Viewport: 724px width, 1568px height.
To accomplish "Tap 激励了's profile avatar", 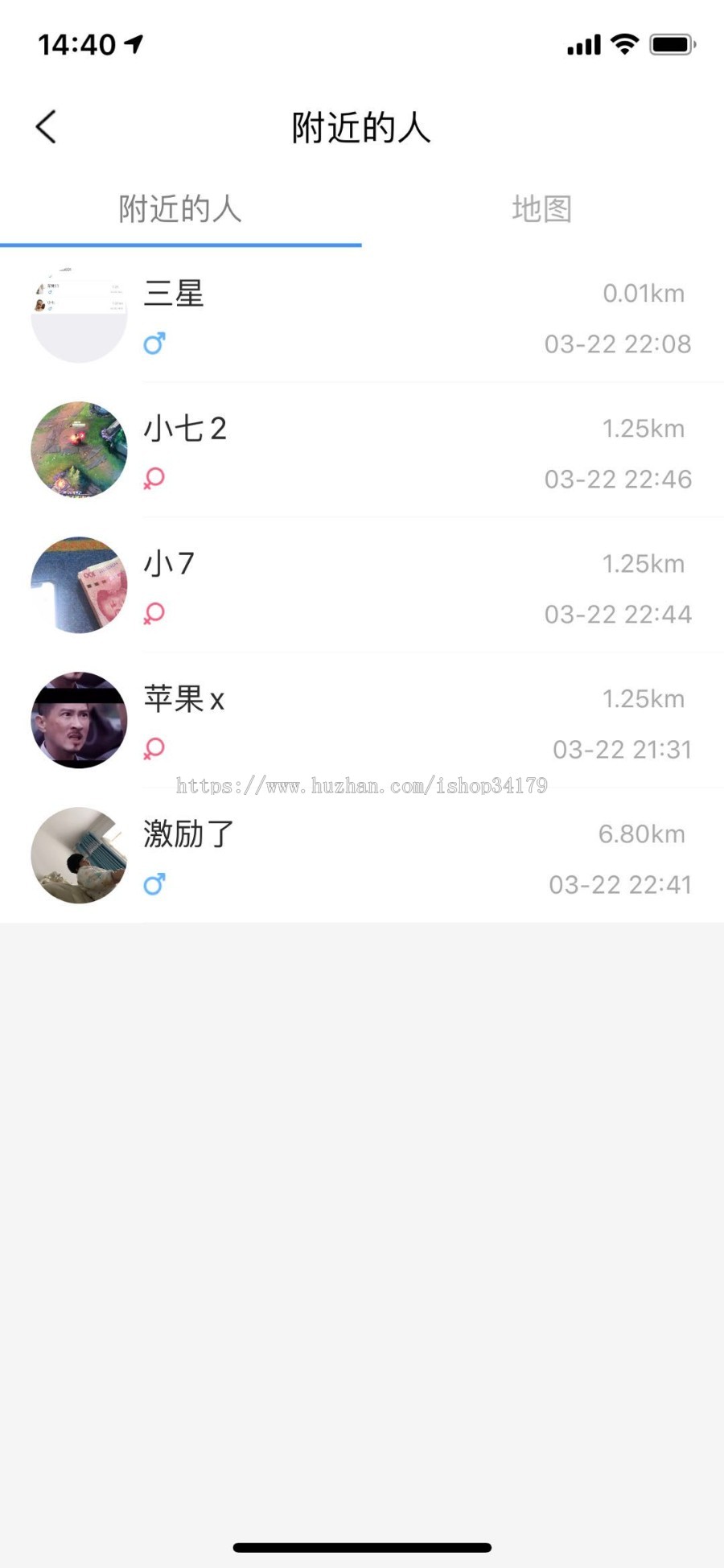I will pos(79,856).
